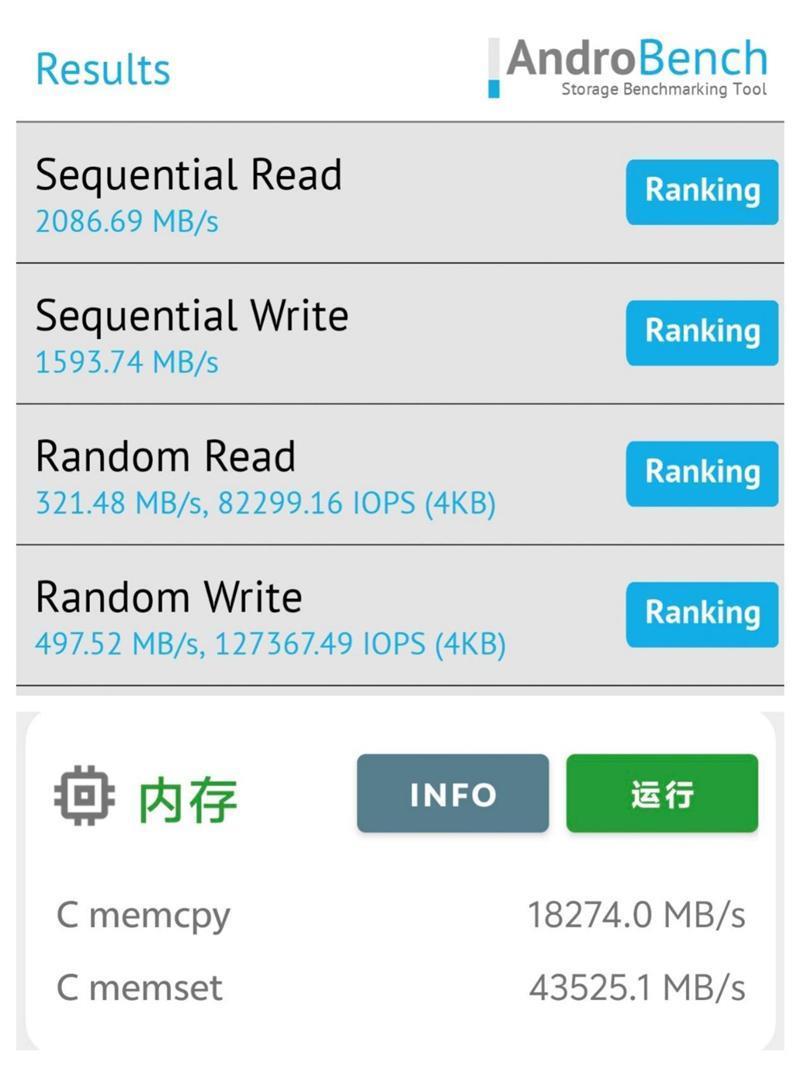Open Ranking for Sequential Write

(701, 333)
